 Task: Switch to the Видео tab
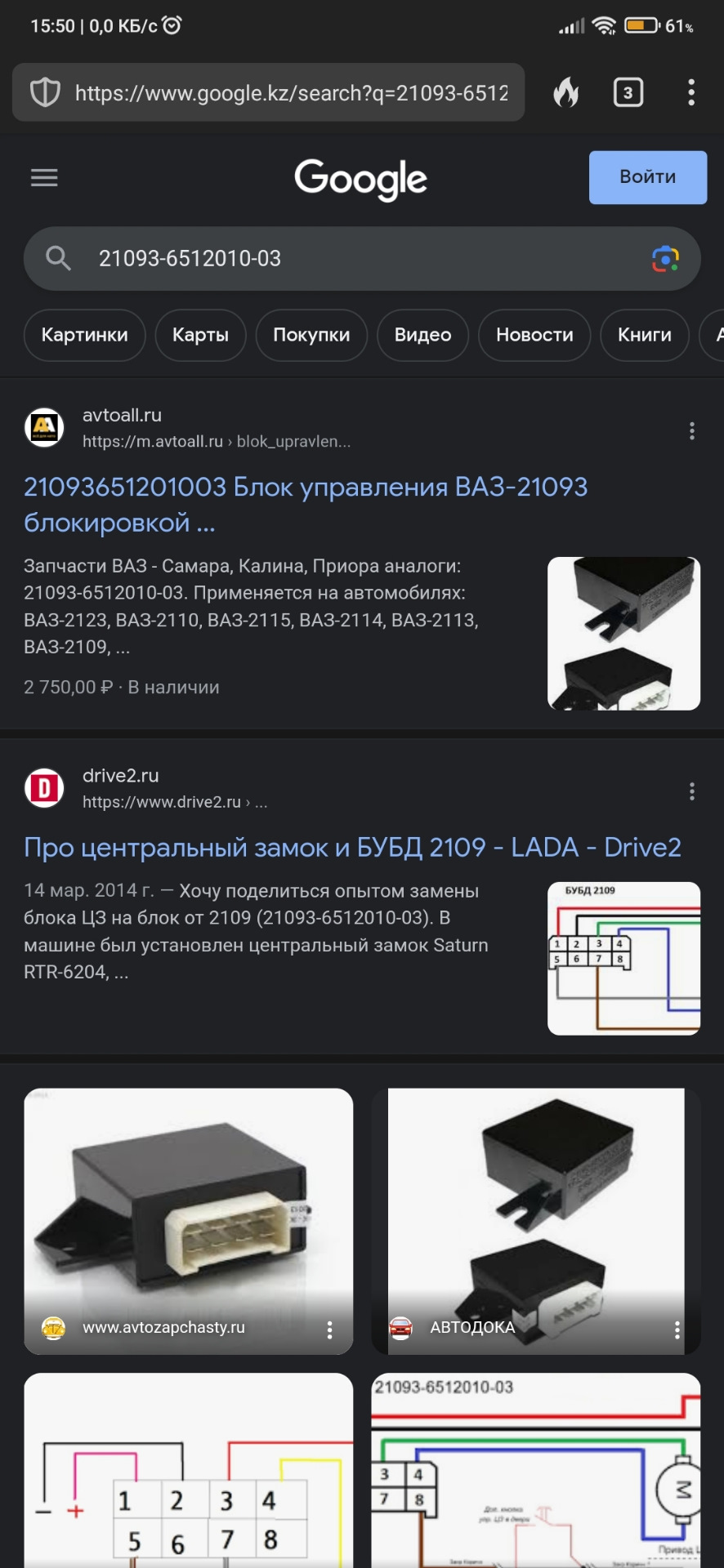point(422,335)
